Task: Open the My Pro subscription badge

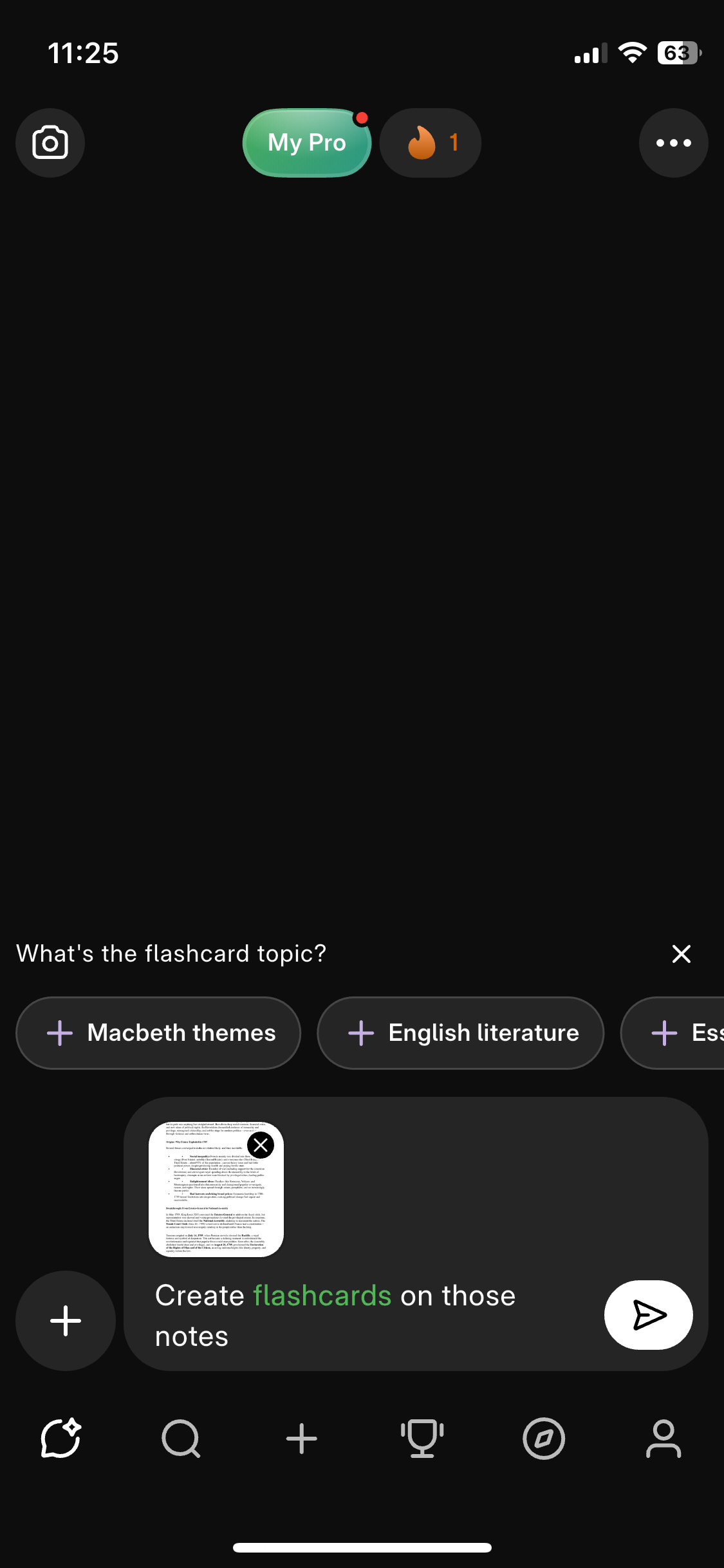Action: [x=306, y=142]
